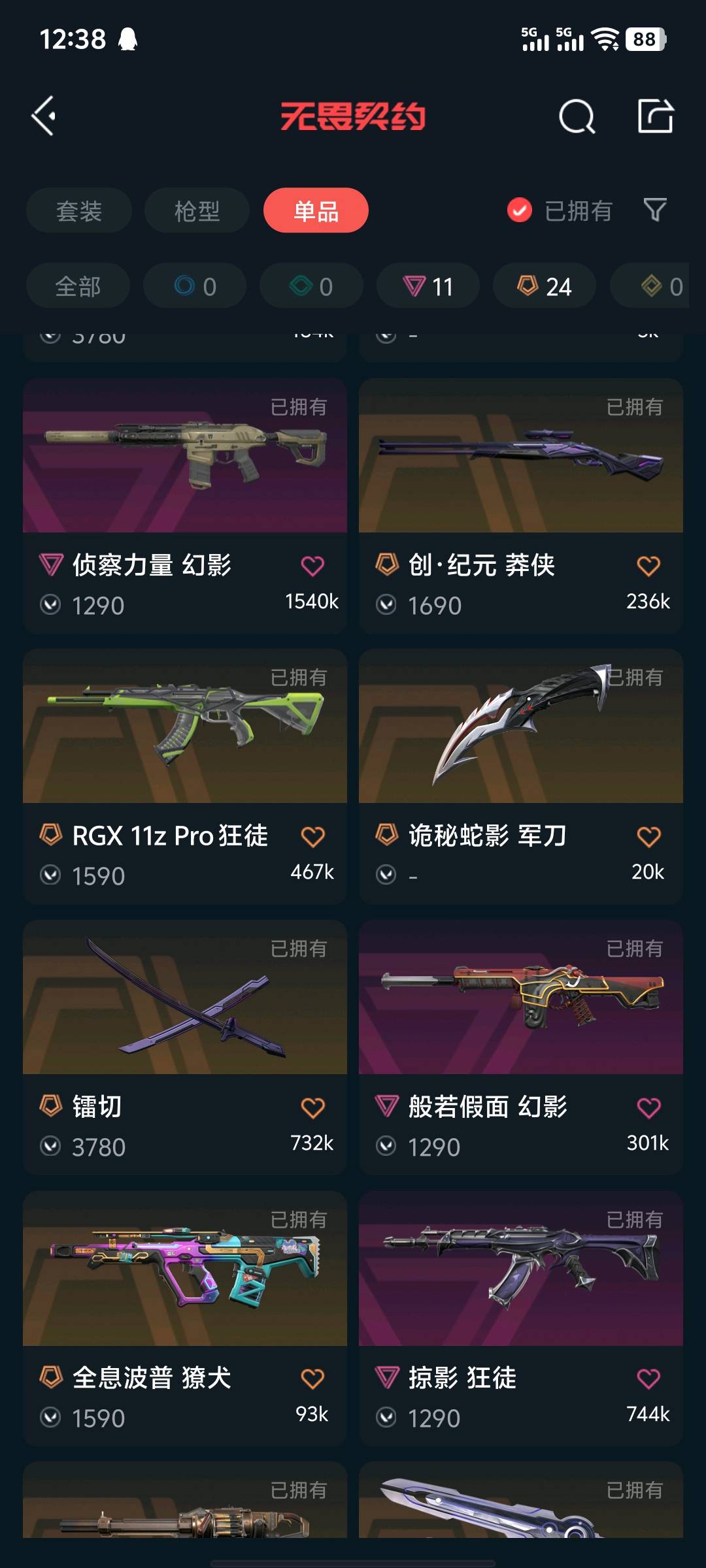Switch to the 套装 tab
This screenshot has width=706, height=1568.
pyautogui.click(x=79, y=210)
